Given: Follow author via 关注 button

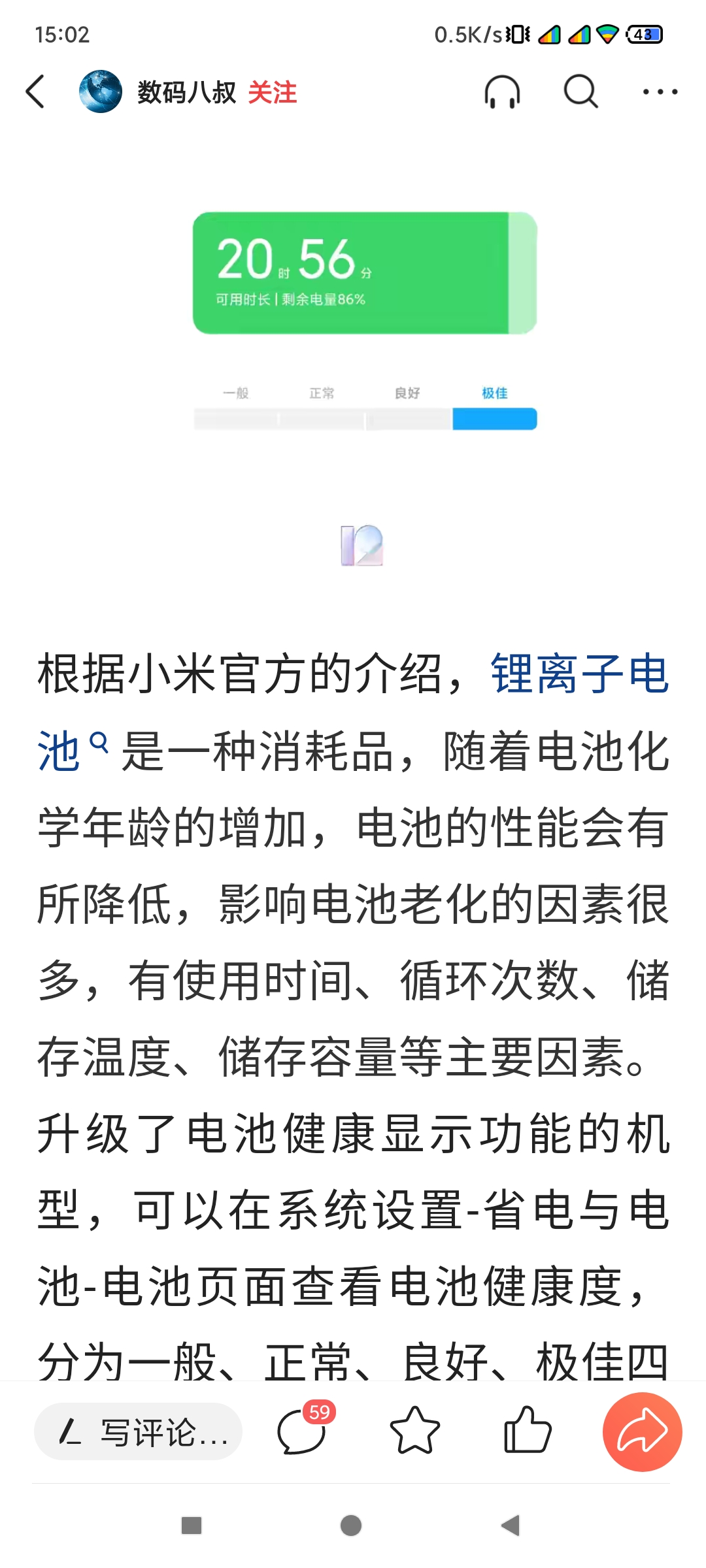Looking at the screenshot, I should 272,92.
